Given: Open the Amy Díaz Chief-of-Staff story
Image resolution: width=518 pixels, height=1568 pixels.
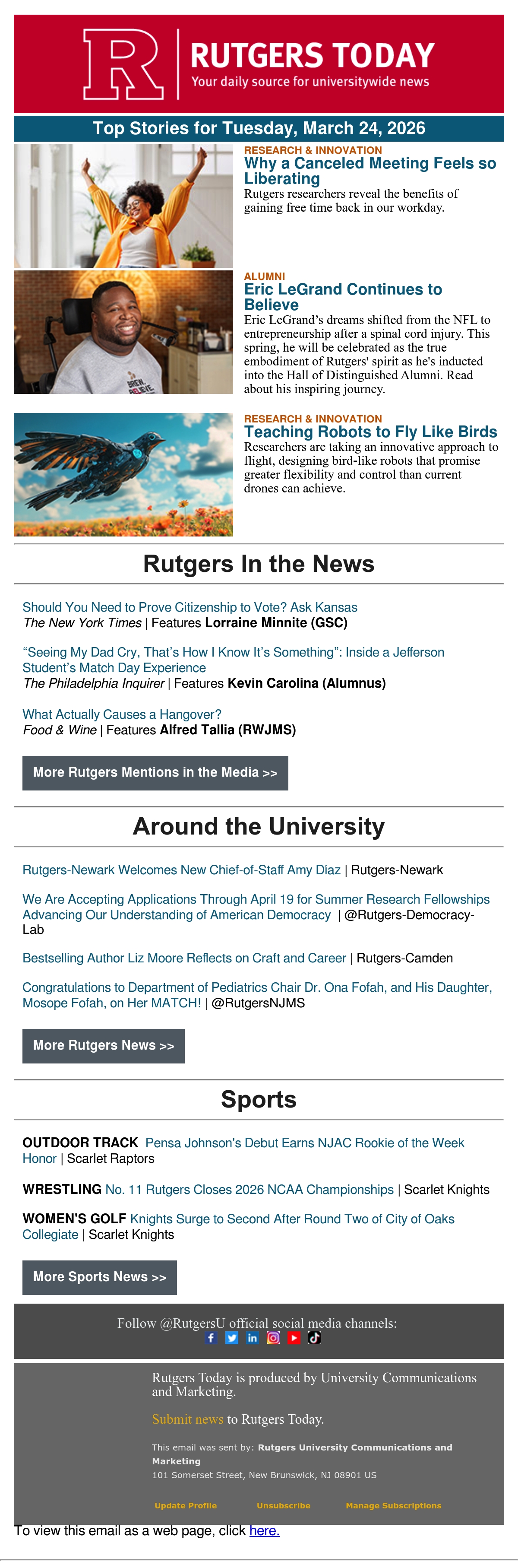Looking at the screenshot, I should 181,870.
